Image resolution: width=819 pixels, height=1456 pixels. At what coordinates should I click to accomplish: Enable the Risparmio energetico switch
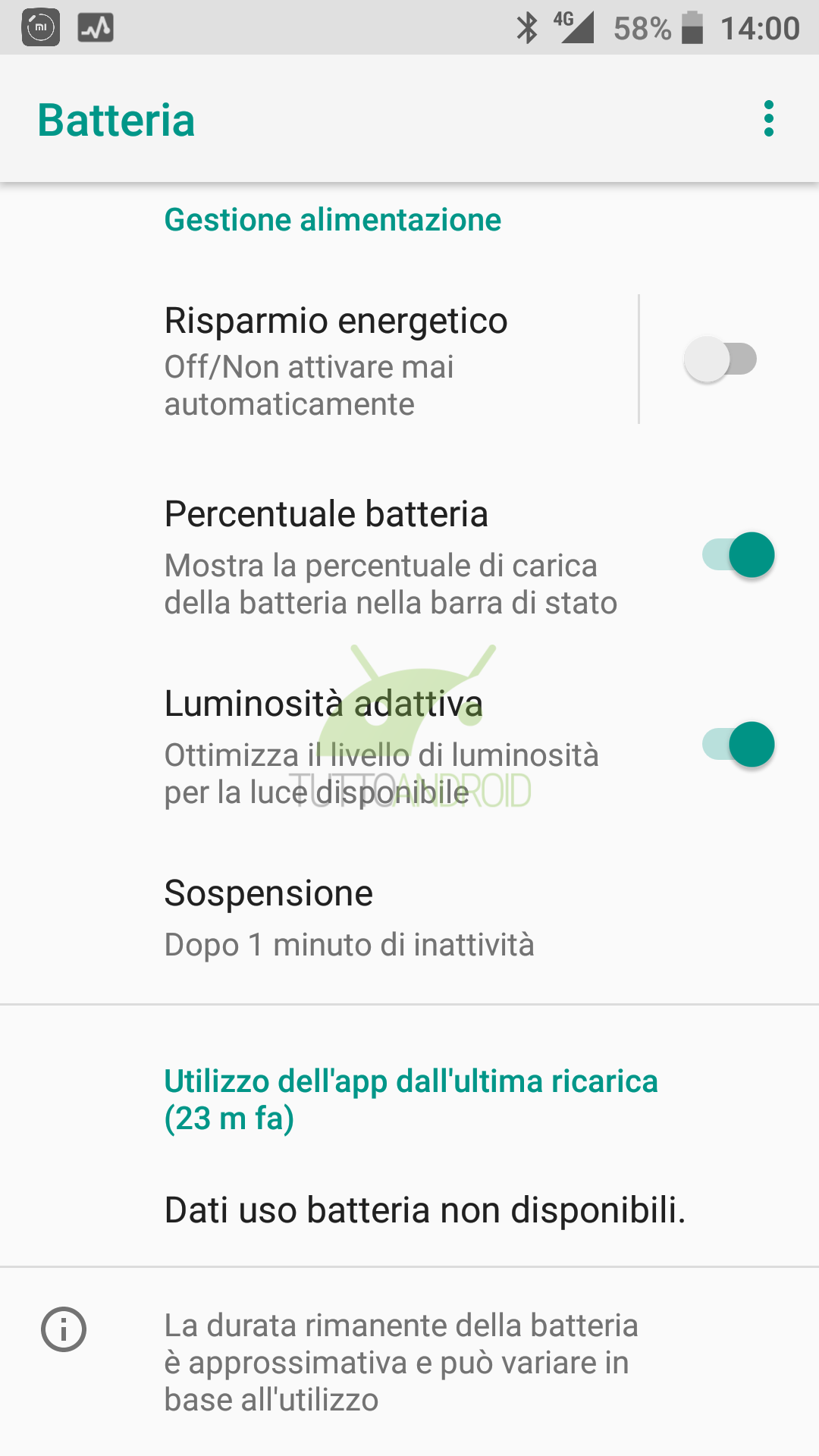[720, 359]
